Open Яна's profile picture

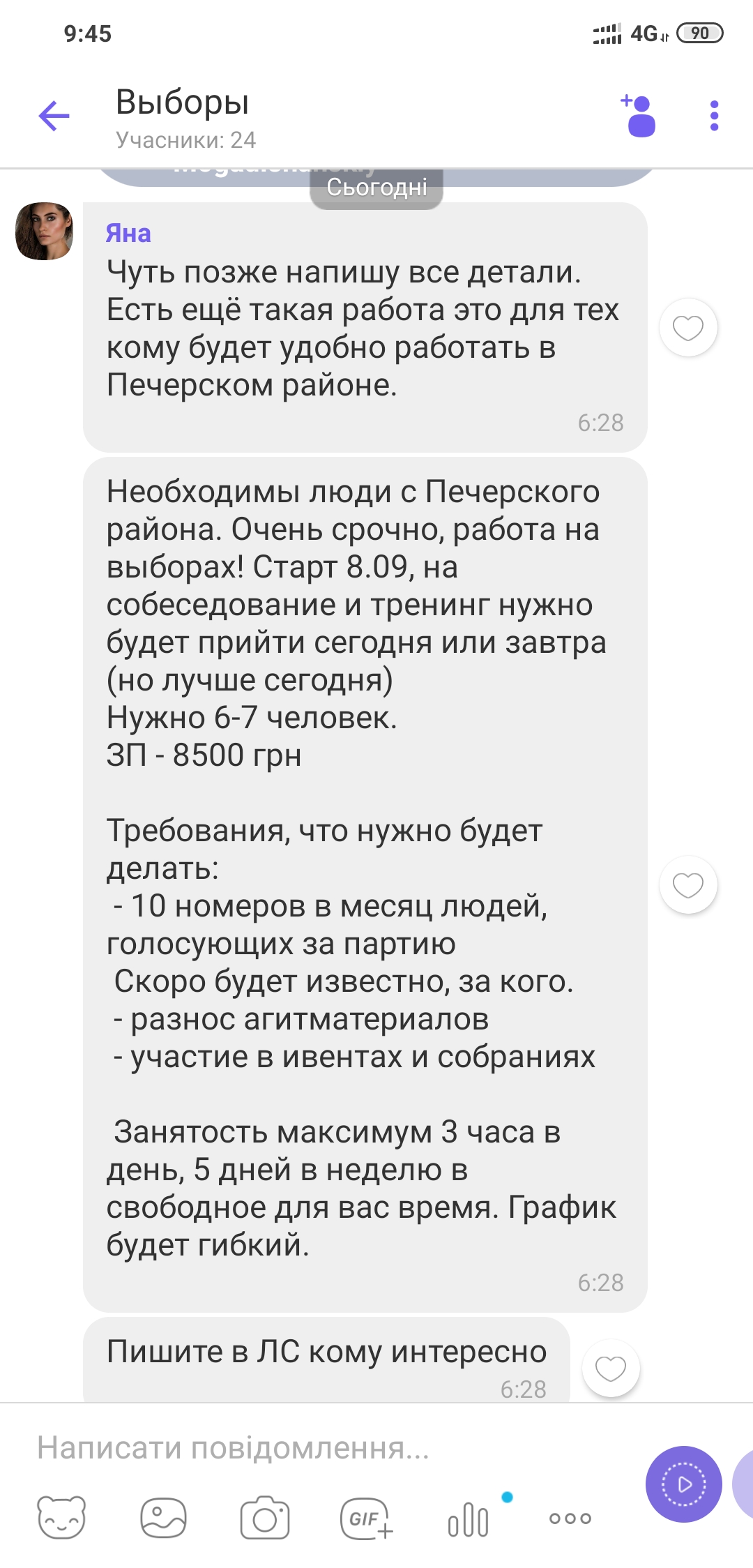[45, 232]
